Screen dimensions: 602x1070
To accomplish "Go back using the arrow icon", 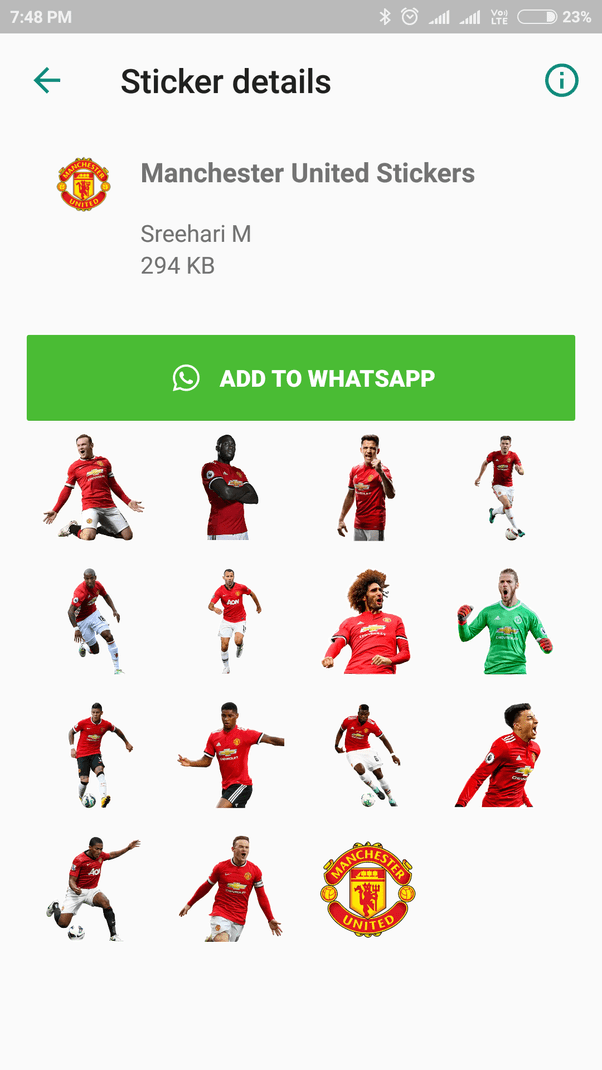I will click(x=47, y=81).
